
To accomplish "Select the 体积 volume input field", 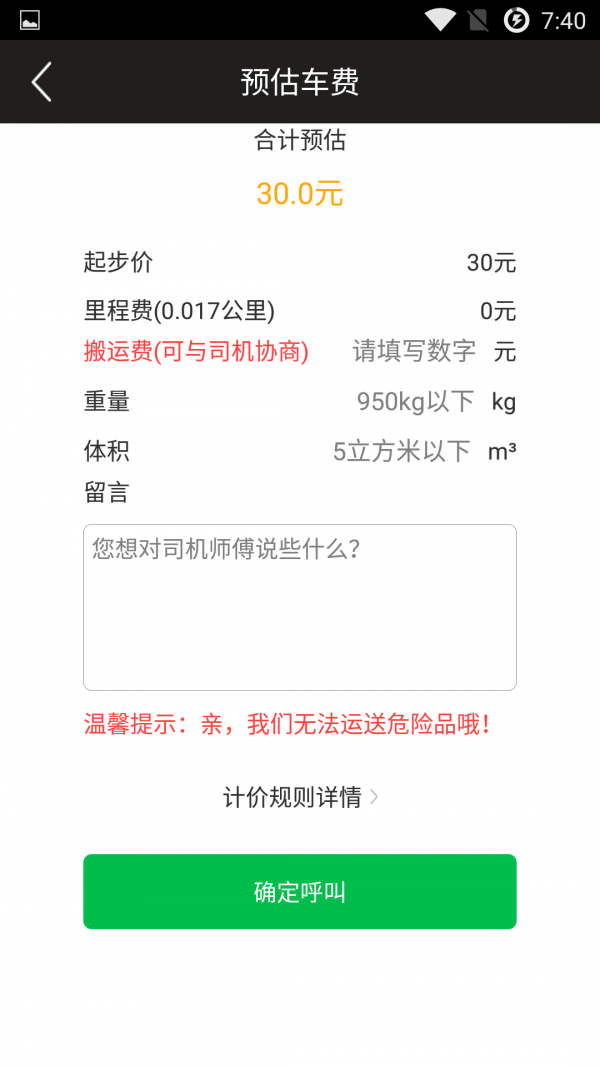I will click(401, 452).
